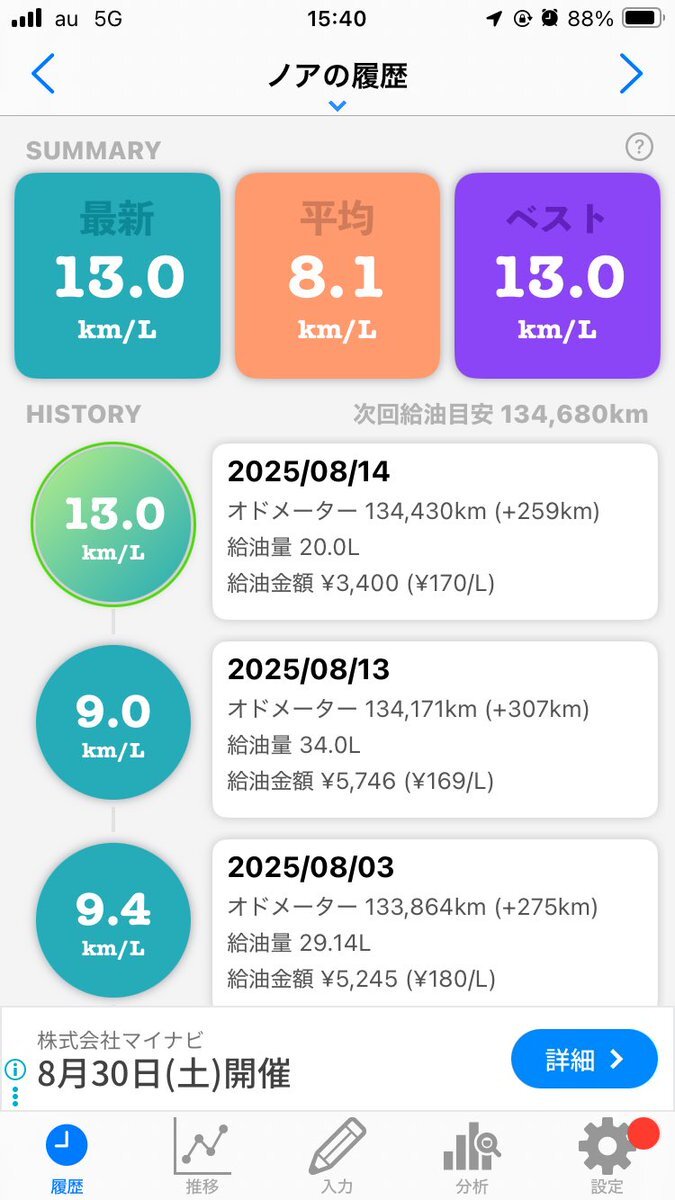Image resolution: width=675 pixels, height=1200 pixels.
Task: Open the 設定 tab
Action: click(607, 1157)
